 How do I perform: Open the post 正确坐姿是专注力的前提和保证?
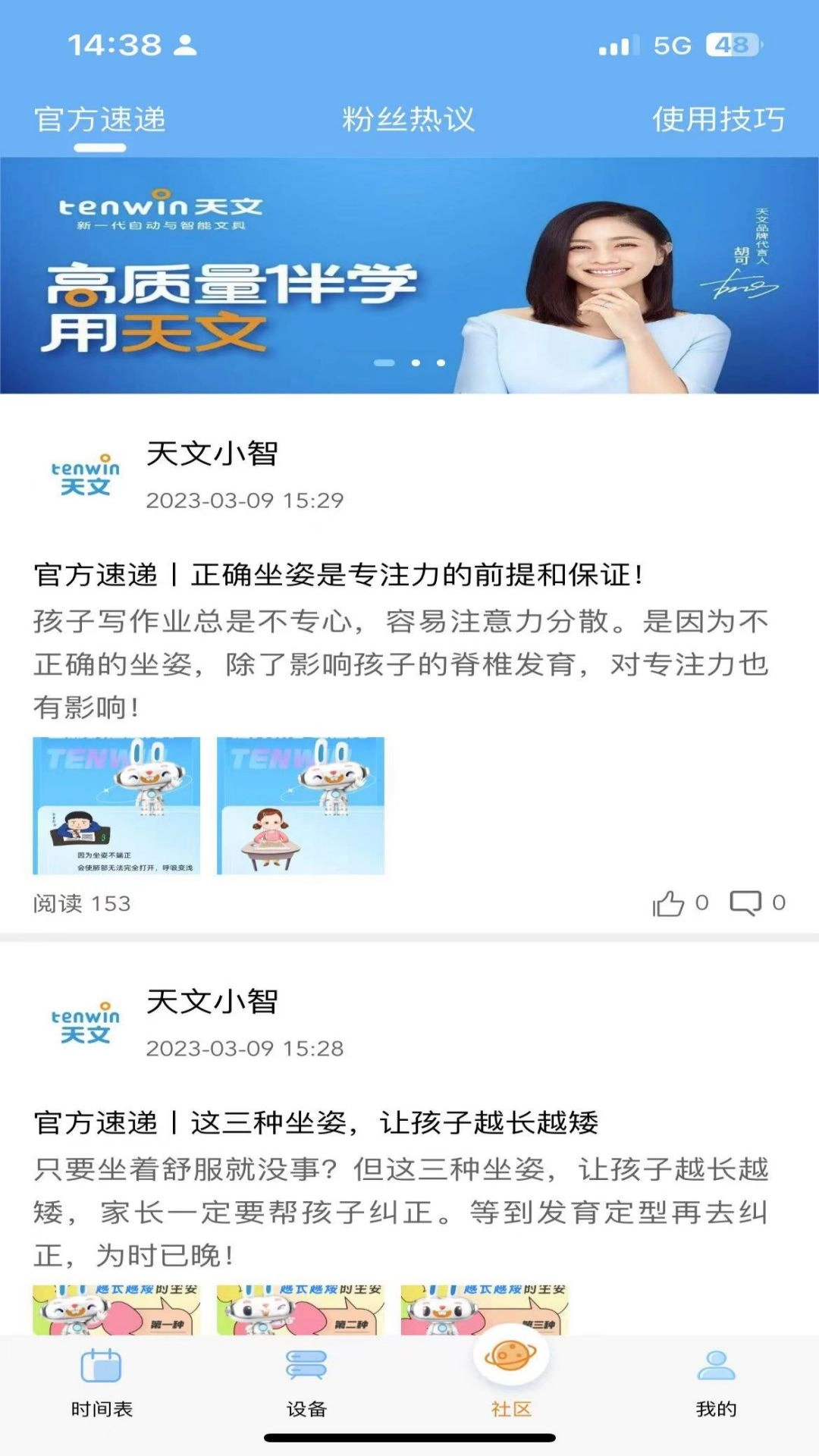pyautogui.click(x=339, y=575)
